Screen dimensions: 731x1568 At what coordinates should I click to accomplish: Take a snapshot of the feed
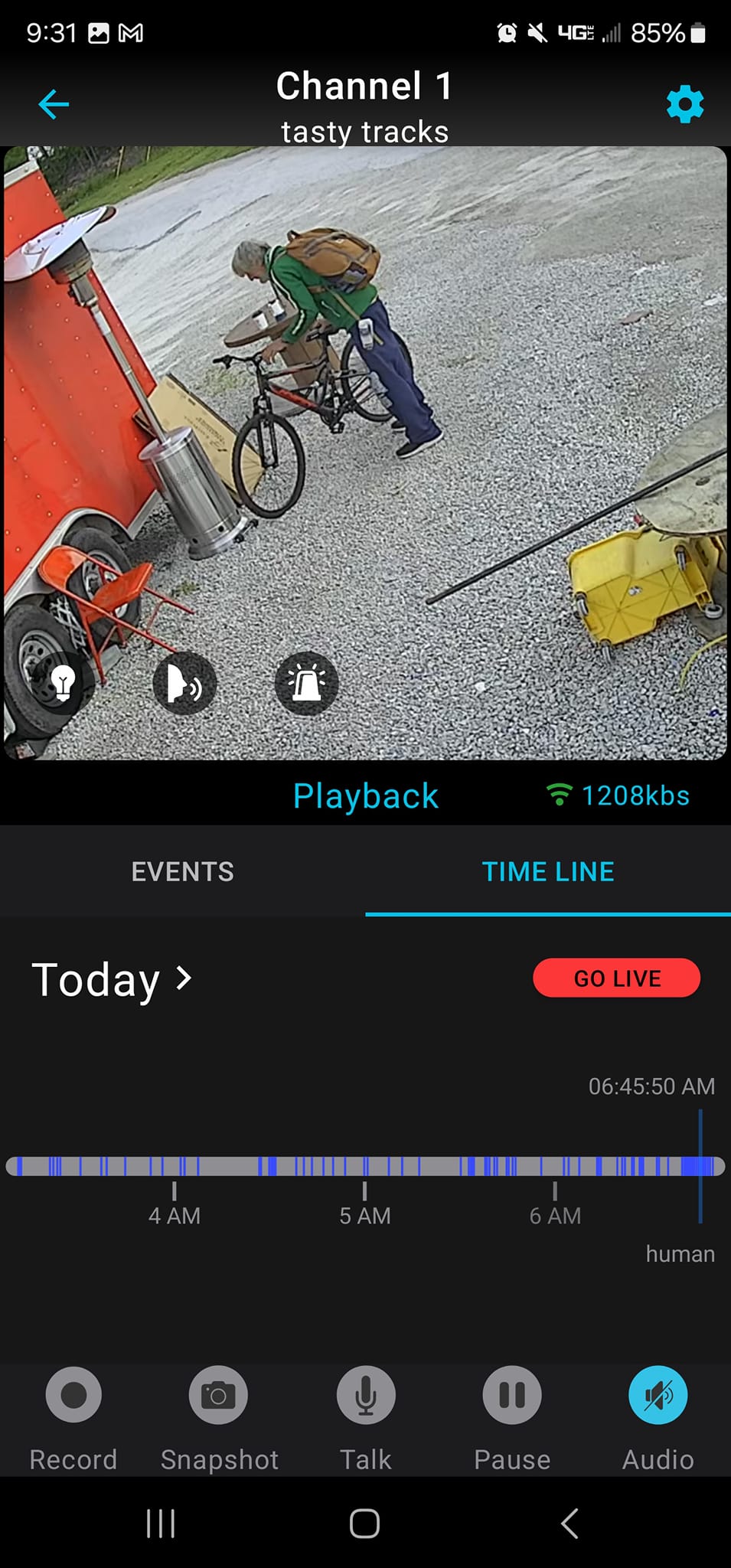pyautogui.click(x=219, y=1395)
